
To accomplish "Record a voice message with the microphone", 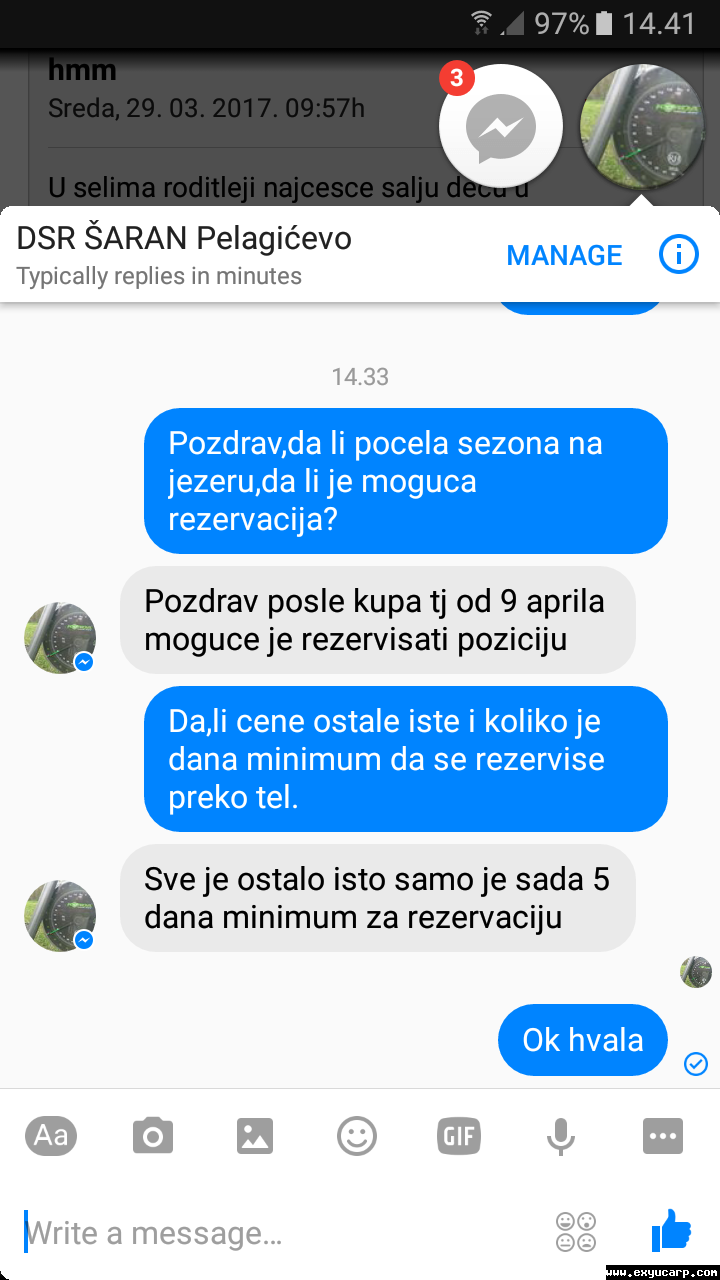I will point(561,1135).
